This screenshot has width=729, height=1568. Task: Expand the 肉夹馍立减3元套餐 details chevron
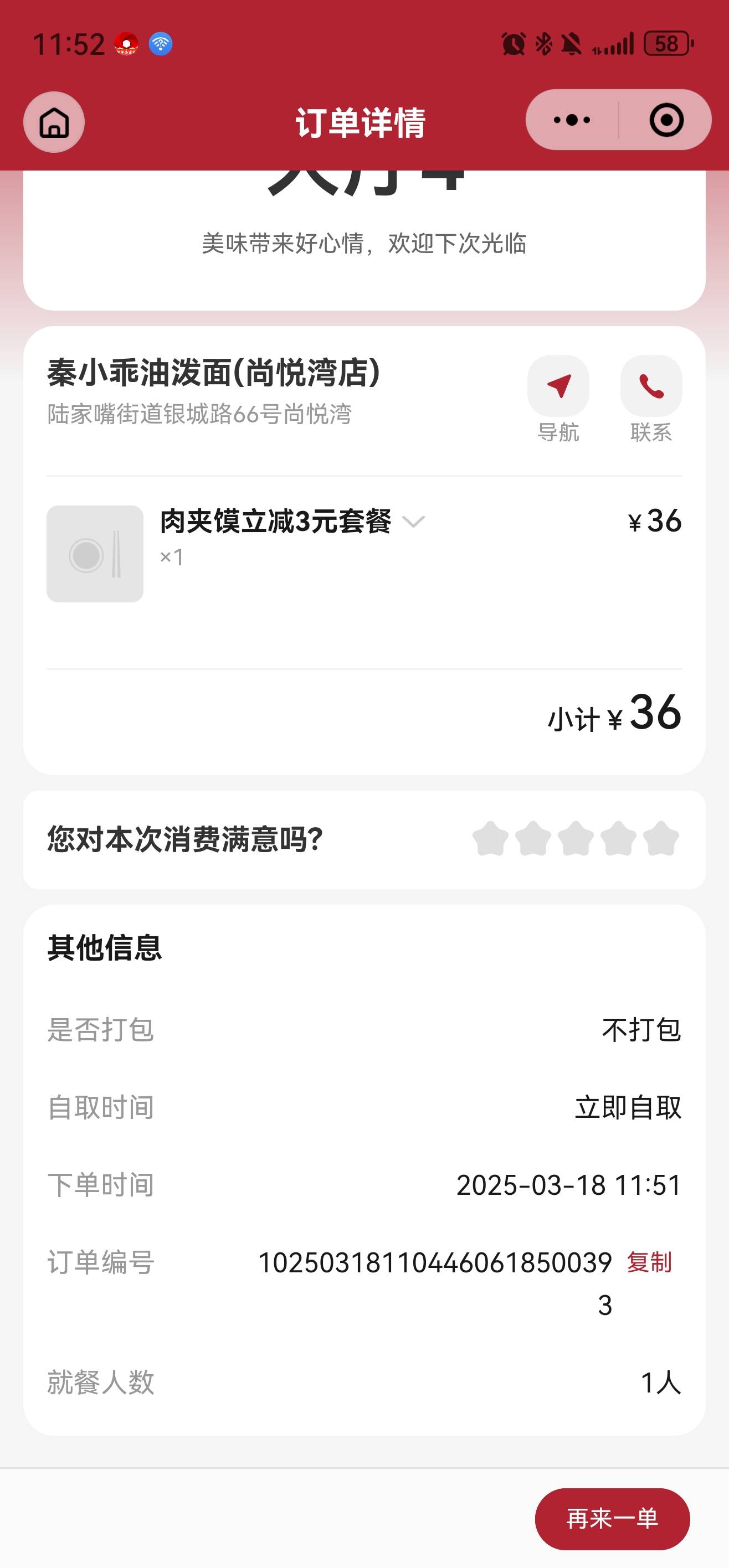point(414,522)
